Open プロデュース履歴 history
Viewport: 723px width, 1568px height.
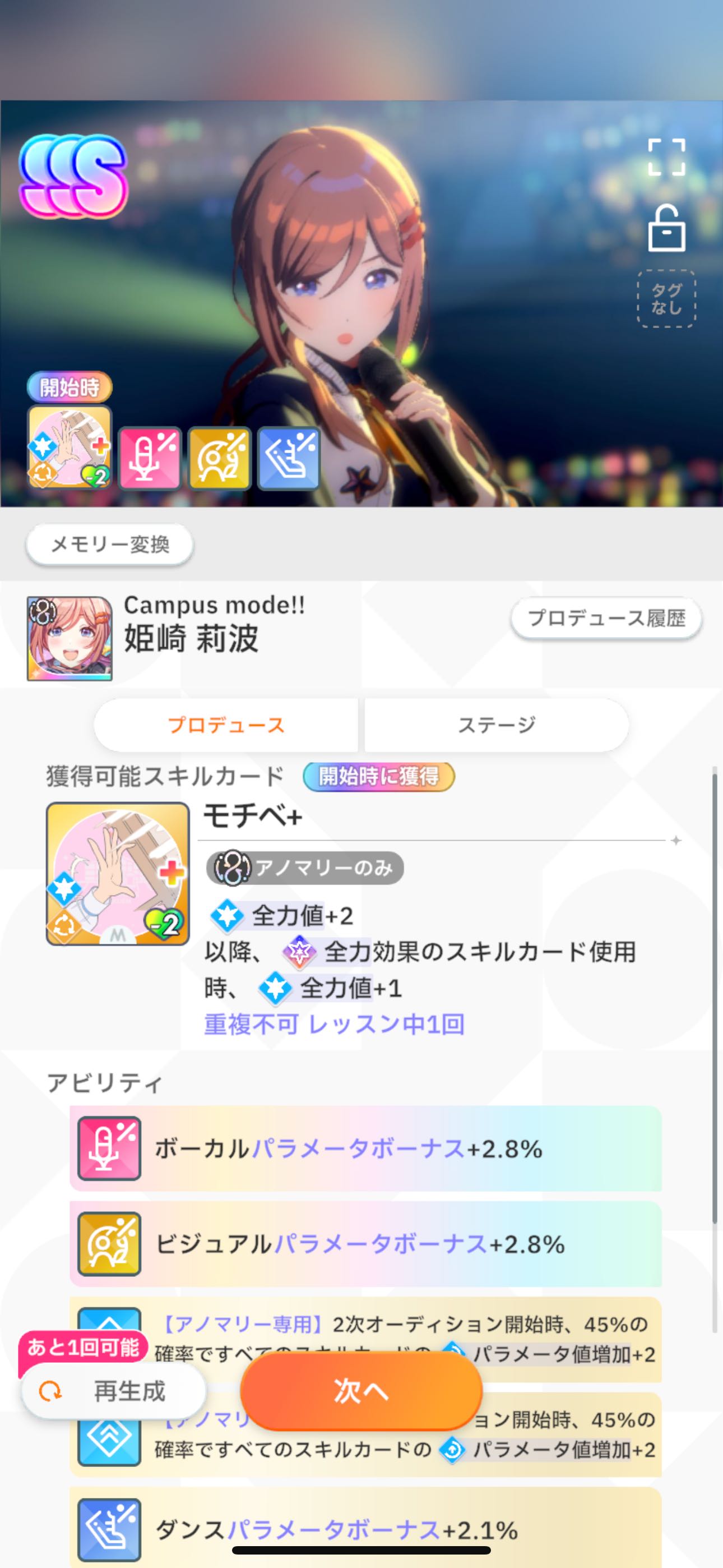point(606,619)
